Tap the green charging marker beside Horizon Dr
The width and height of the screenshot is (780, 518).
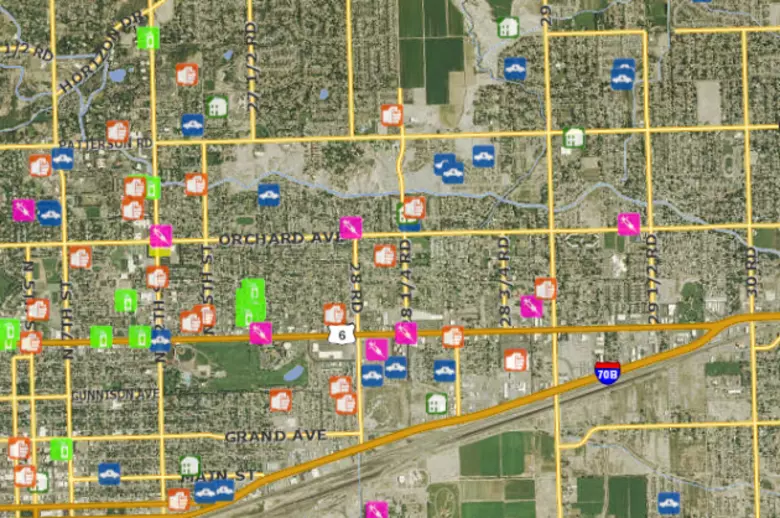coord(148,38)
